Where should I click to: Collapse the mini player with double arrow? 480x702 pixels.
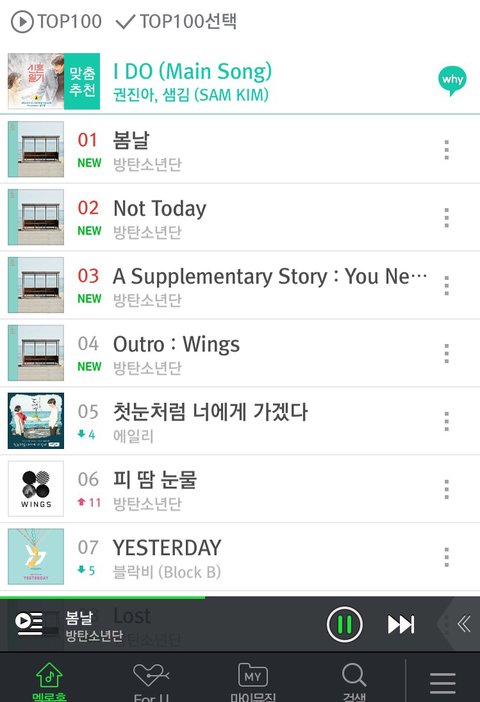point(464,624)
